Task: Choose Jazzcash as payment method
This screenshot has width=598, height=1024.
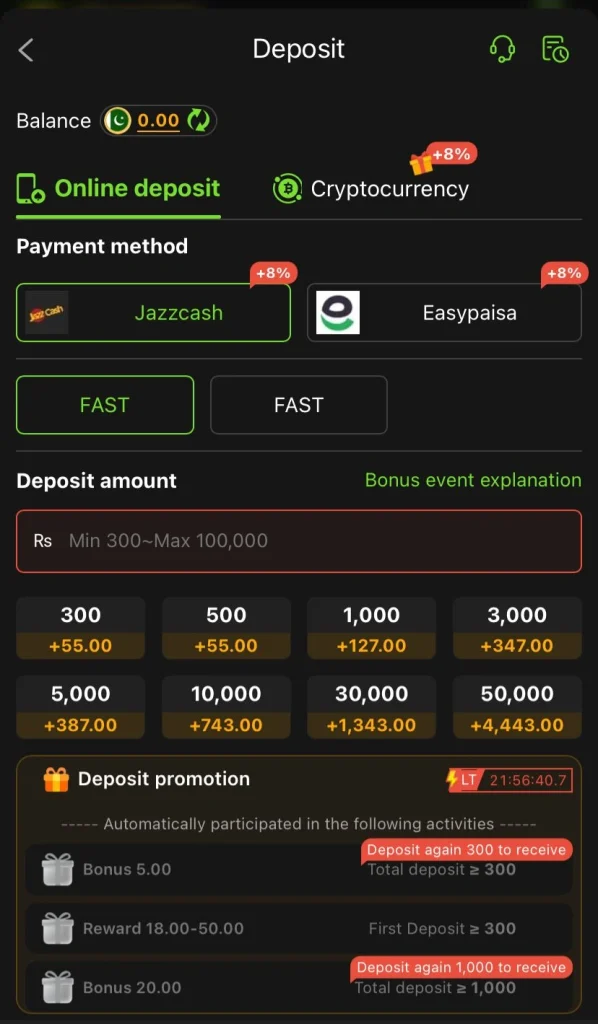Action: coord(153,313)
